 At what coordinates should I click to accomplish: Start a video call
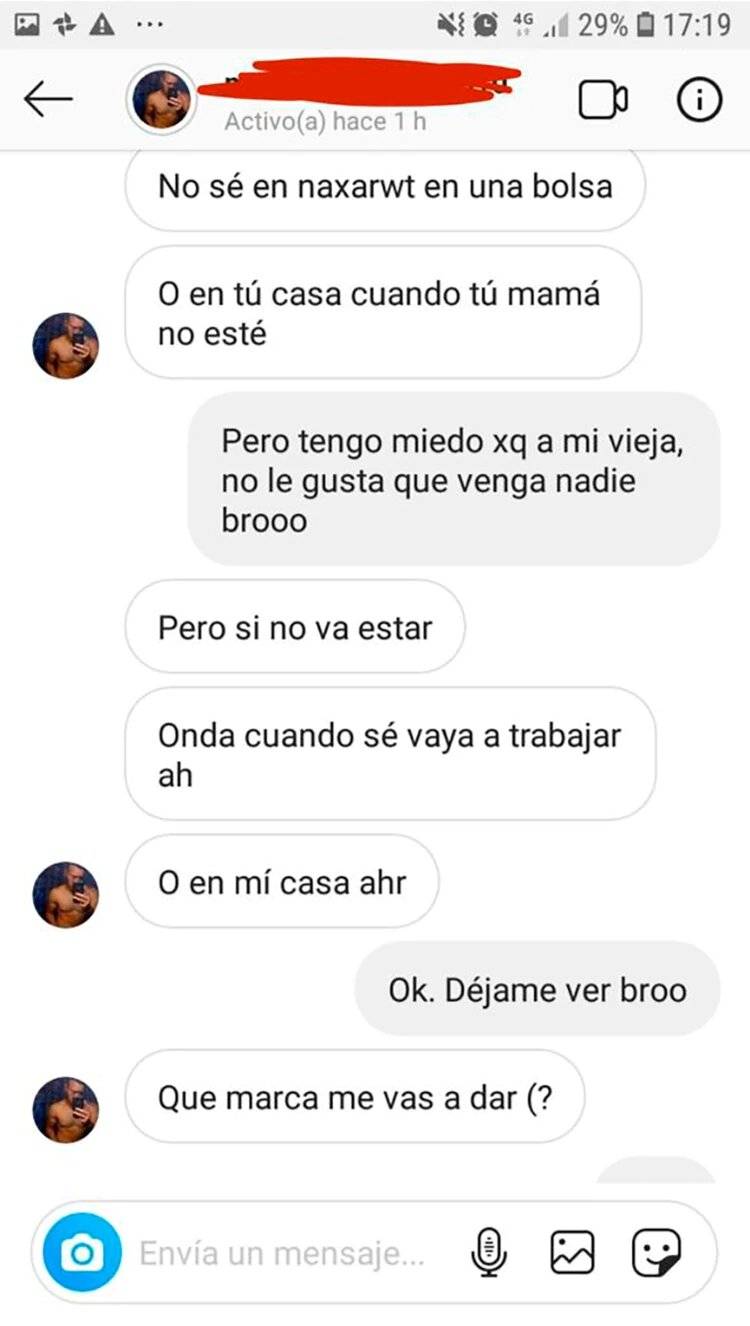click(603, 99)
